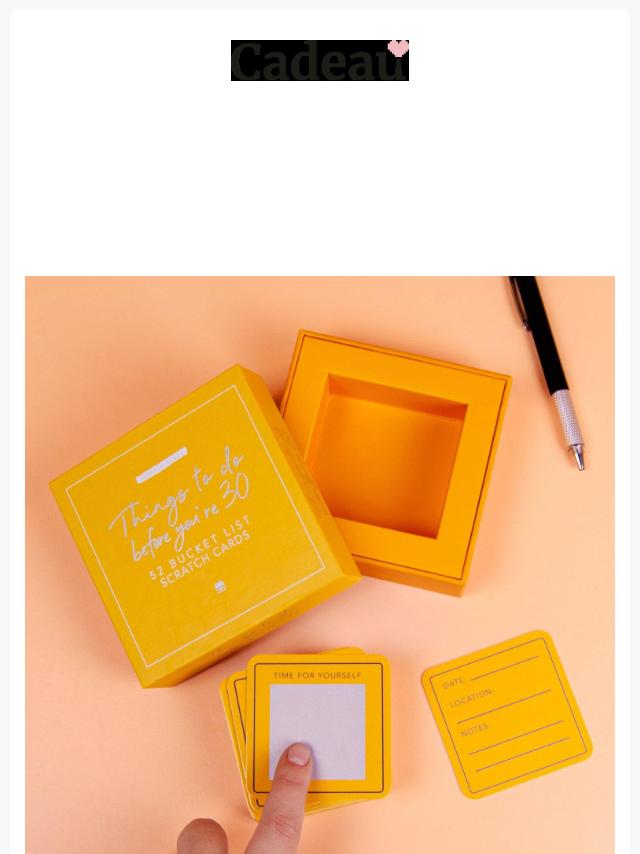Open the Cadeau home link at top
Image resolution: width=640 pixels, height=854 pixels.
coord(320,61)
